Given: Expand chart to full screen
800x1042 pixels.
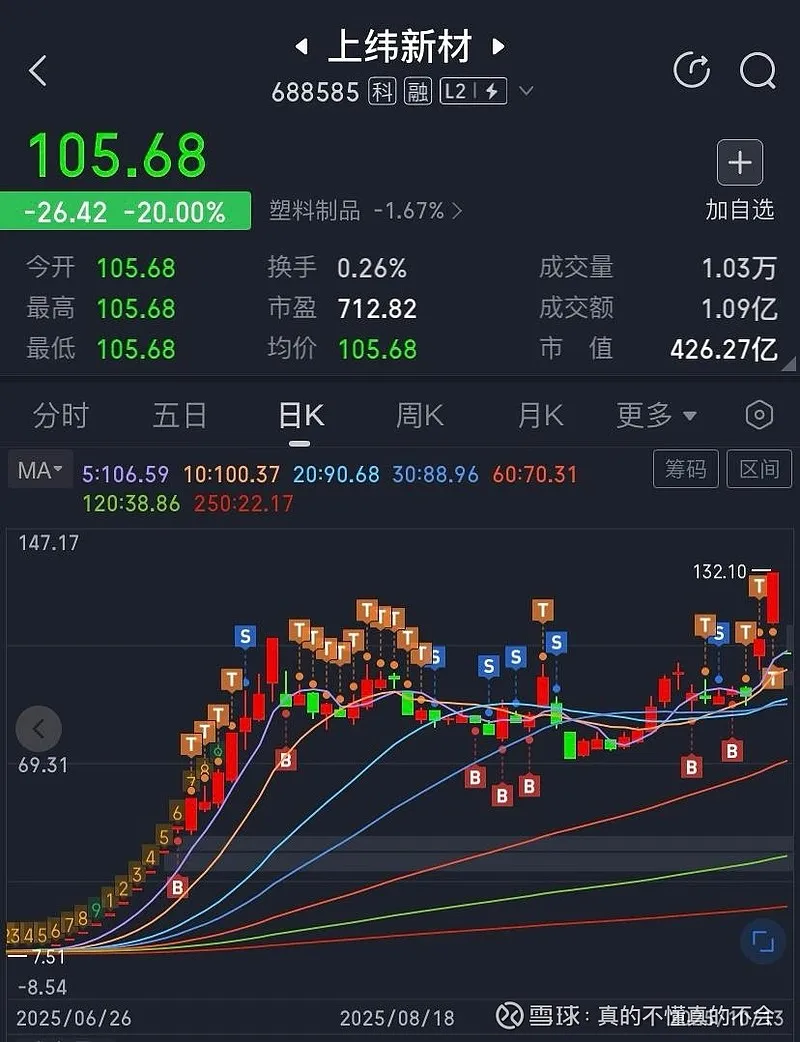Looking at the screenshot, I should tap(762, 941).
